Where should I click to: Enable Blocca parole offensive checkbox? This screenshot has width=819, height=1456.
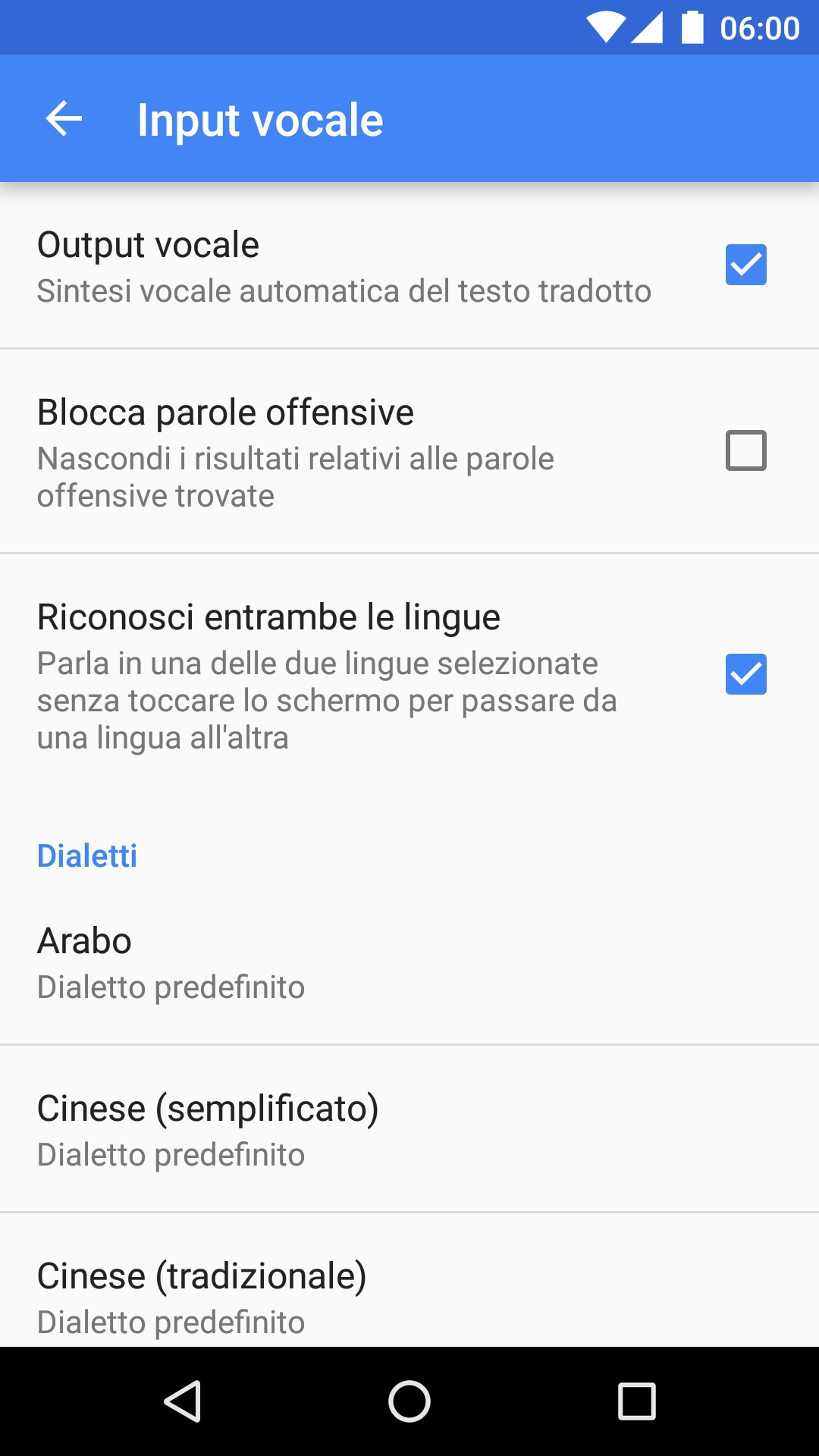(x=745, y=450)
